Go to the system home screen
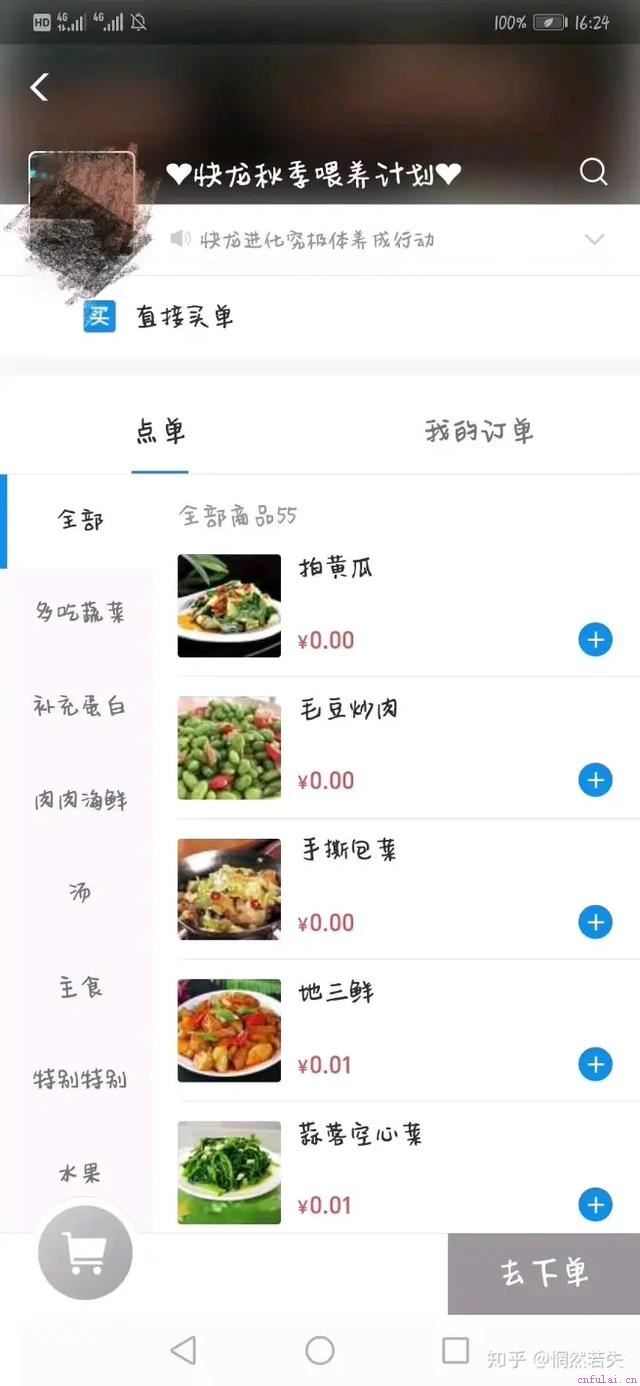The image size is (640, 1386). (x=320, y=1351)
